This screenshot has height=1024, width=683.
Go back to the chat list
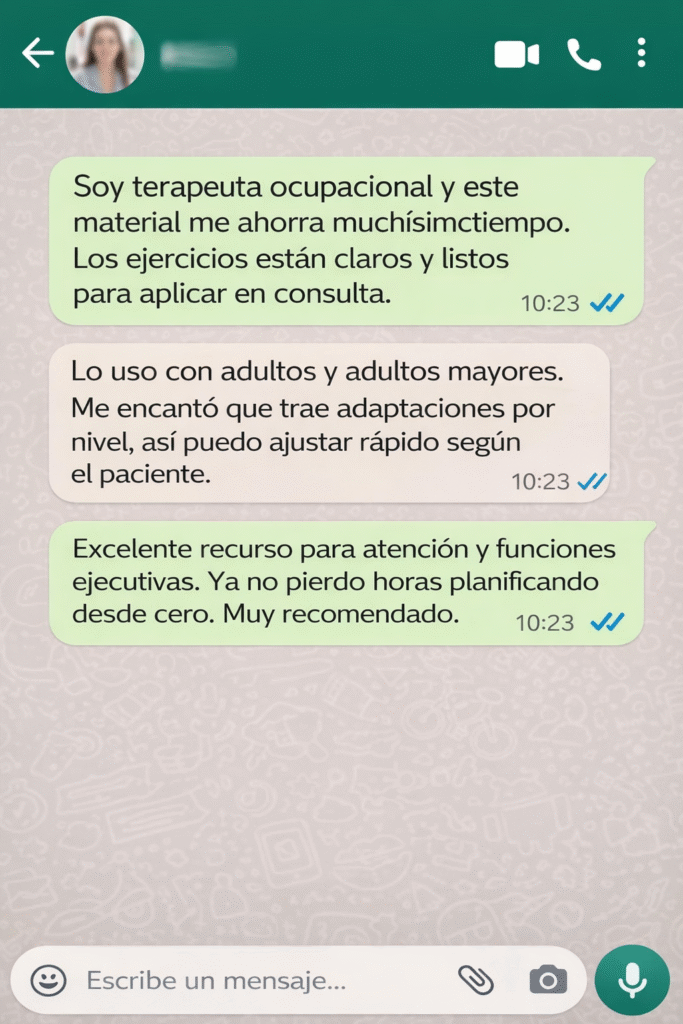click(x=38, y=53)
